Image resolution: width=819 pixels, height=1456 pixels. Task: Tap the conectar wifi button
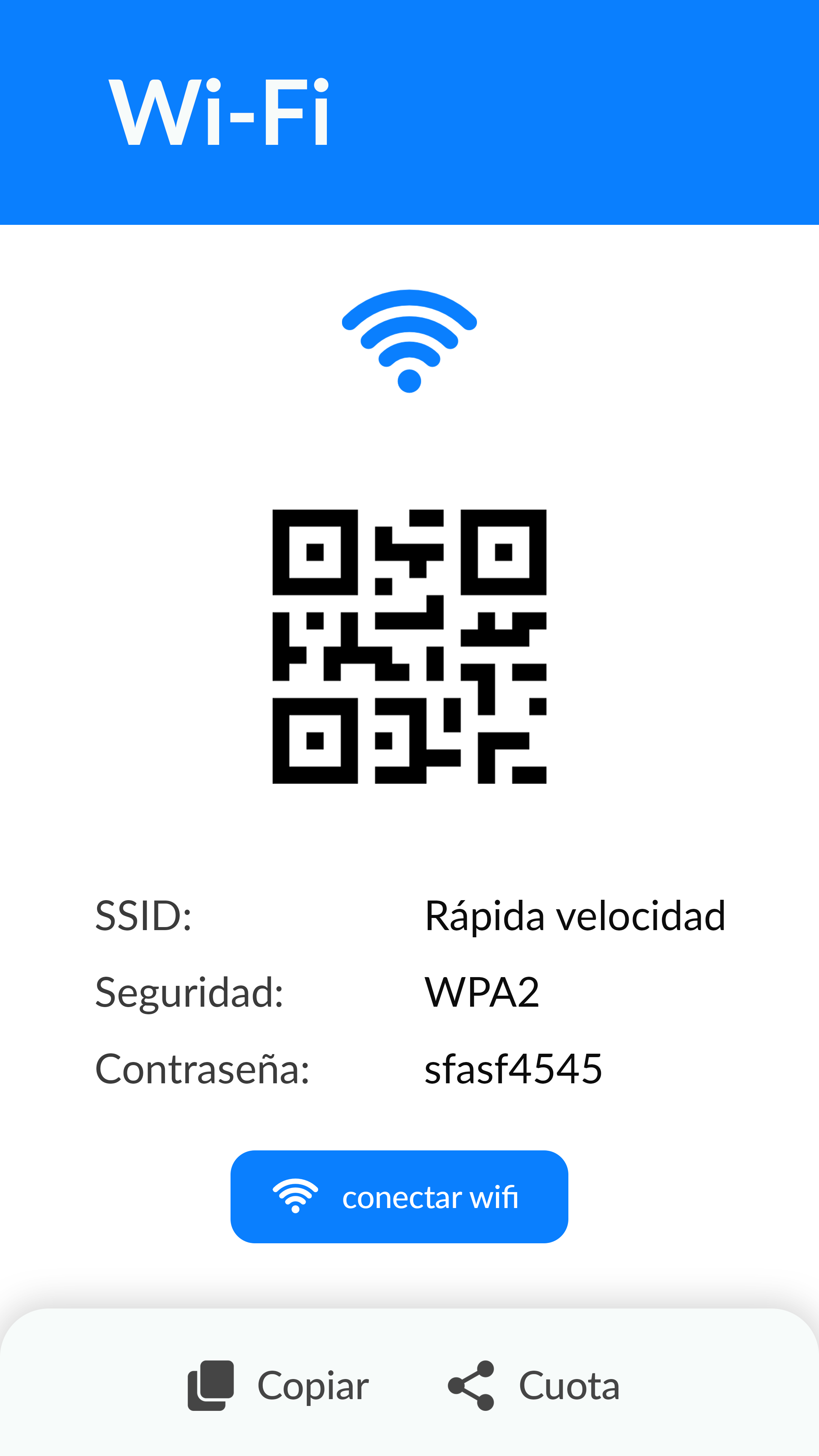coord(399,1197)
